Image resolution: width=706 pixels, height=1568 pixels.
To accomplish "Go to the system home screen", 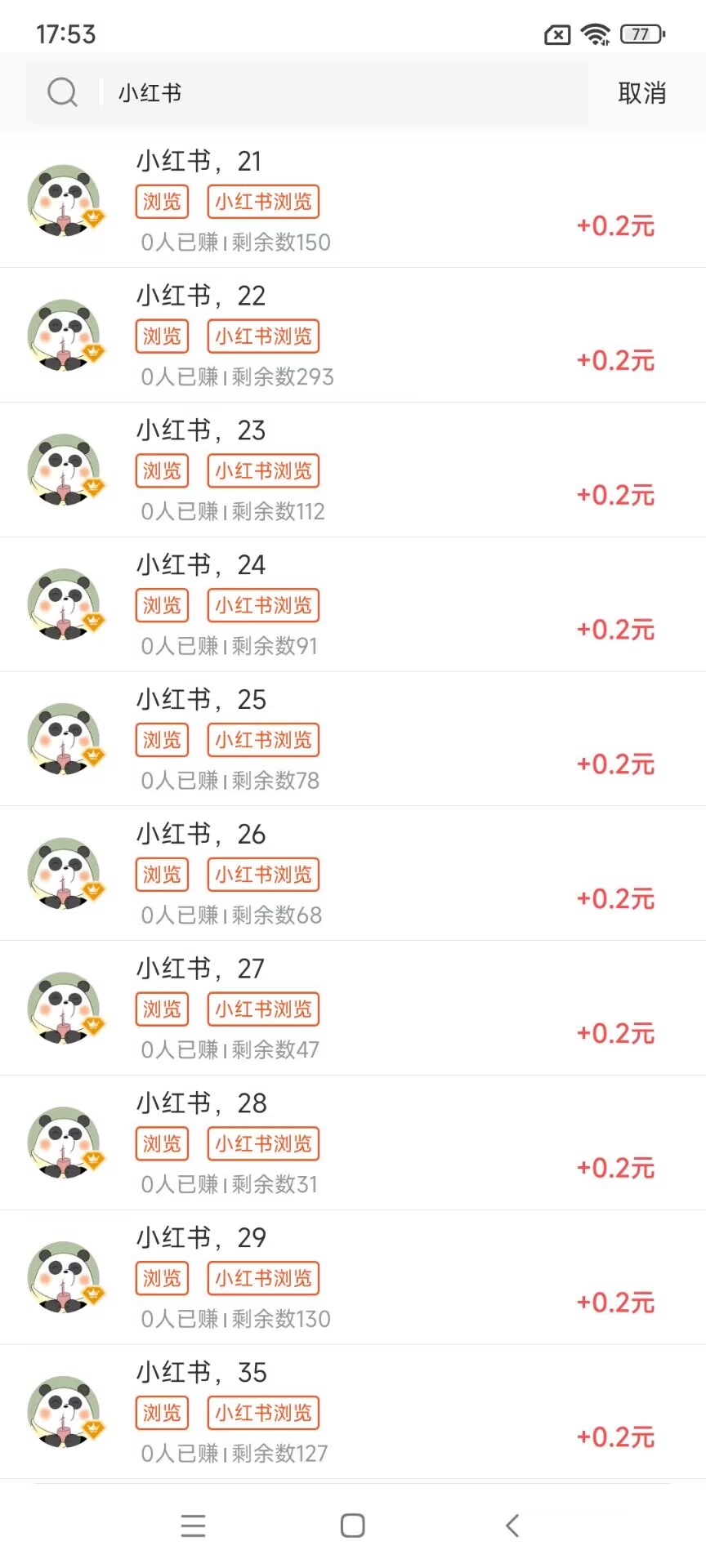I will click(352, 1526).
